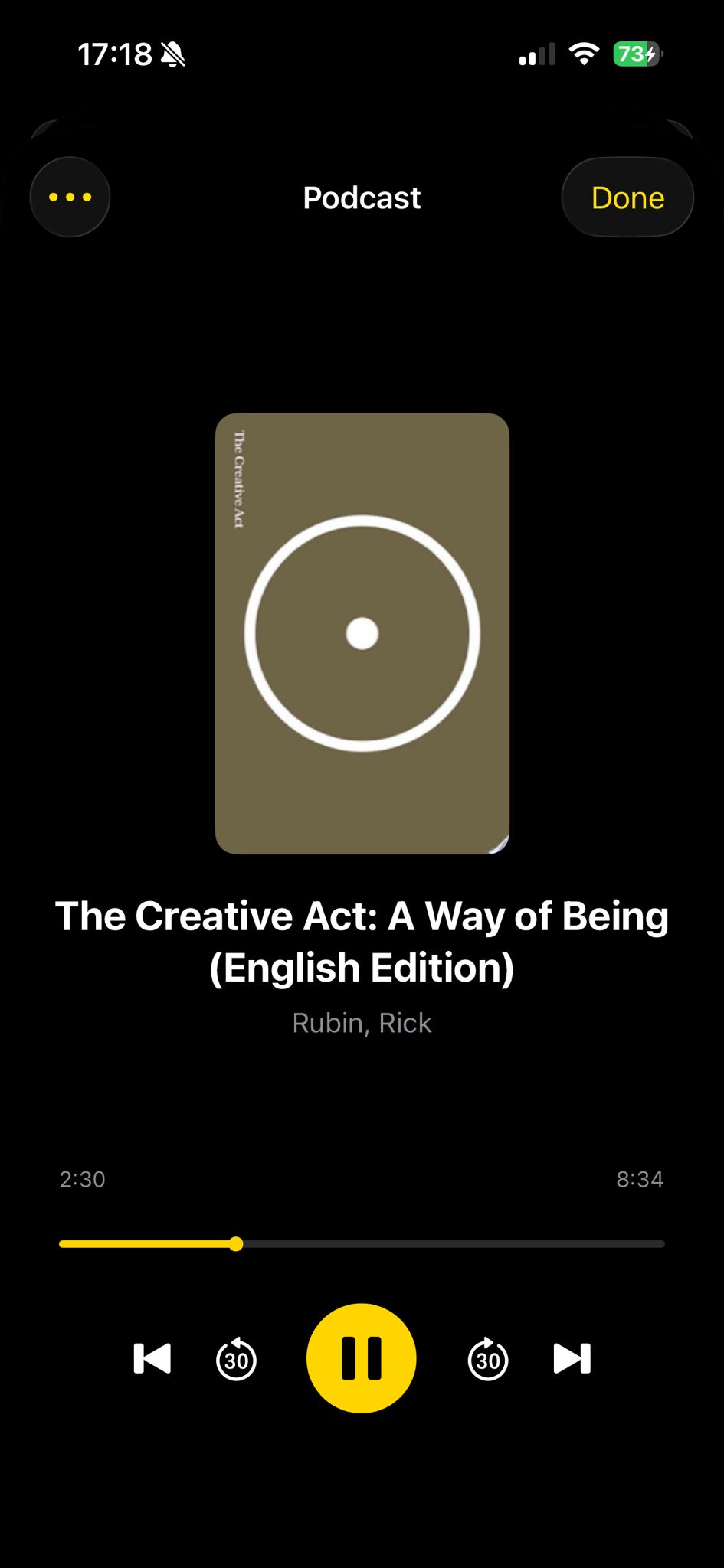The height and width of the screenshot is (1568, 724).
Task: Tap Done to close the player
Action: point(627,198)
